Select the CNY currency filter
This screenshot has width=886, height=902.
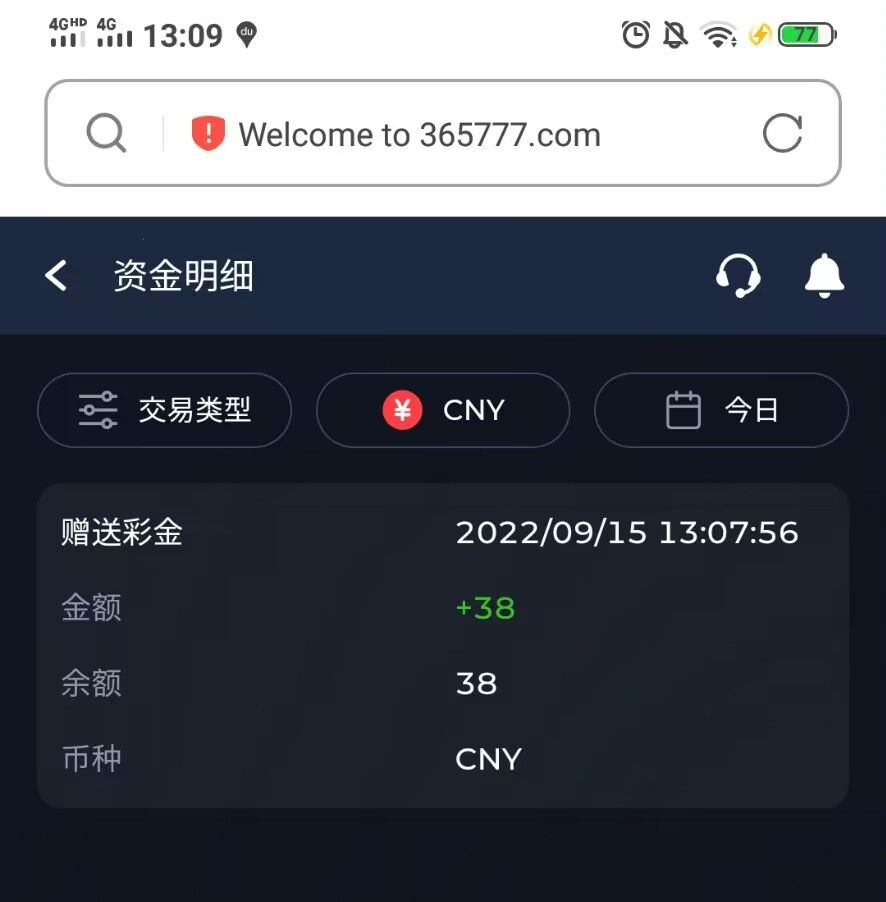point(443,410)
